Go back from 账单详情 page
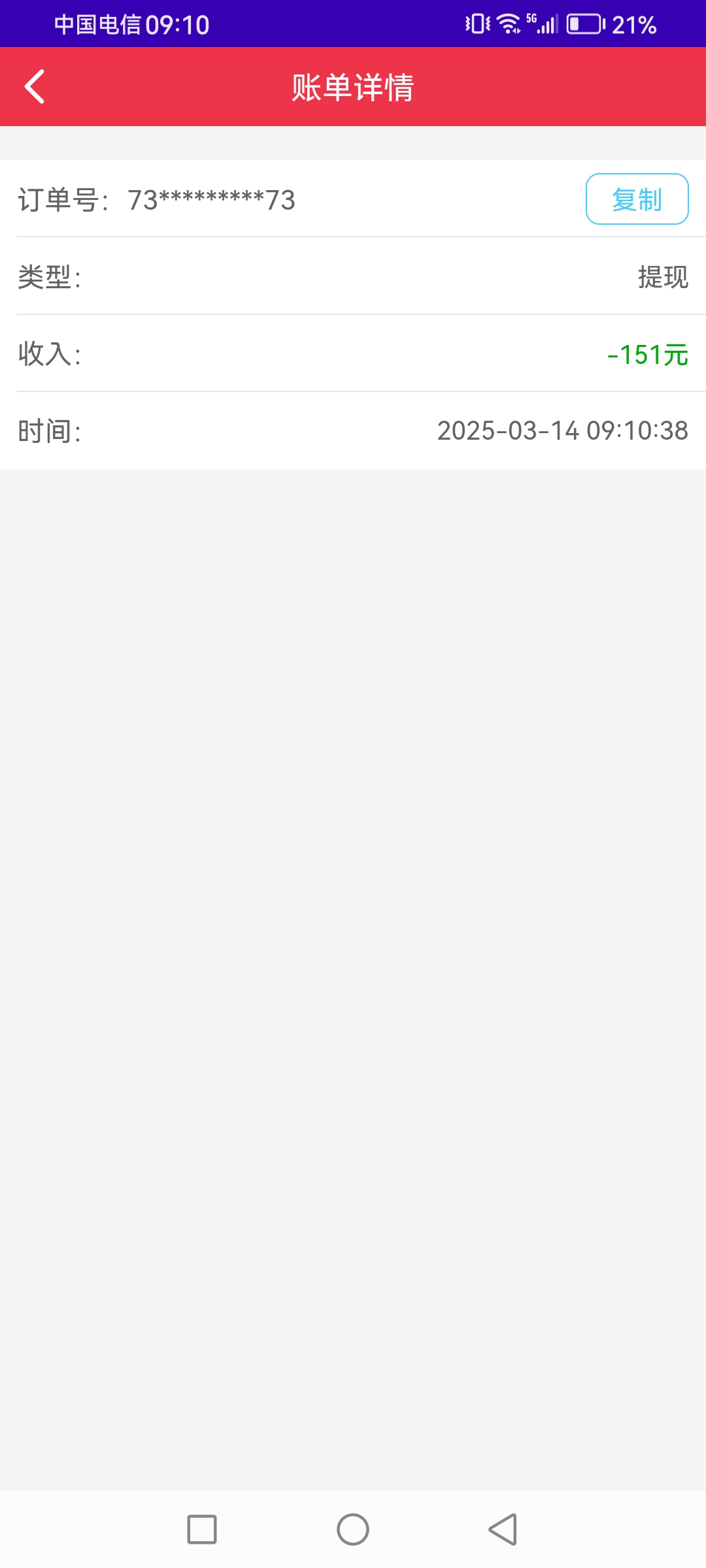Image resolution: width=706 pixels, height=1568 pixels. (35, 87)
